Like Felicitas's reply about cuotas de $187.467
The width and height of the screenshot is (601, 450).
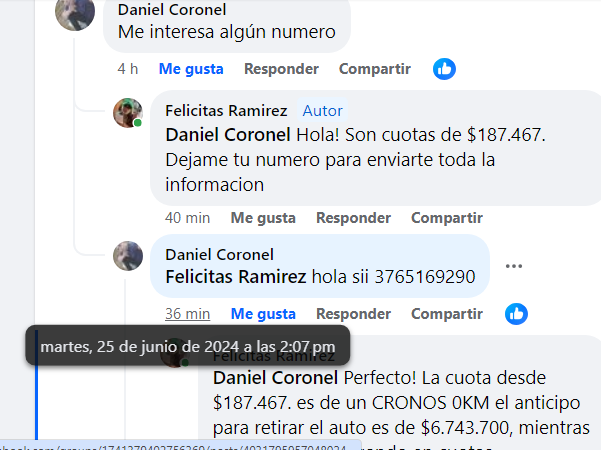[262, 217]
